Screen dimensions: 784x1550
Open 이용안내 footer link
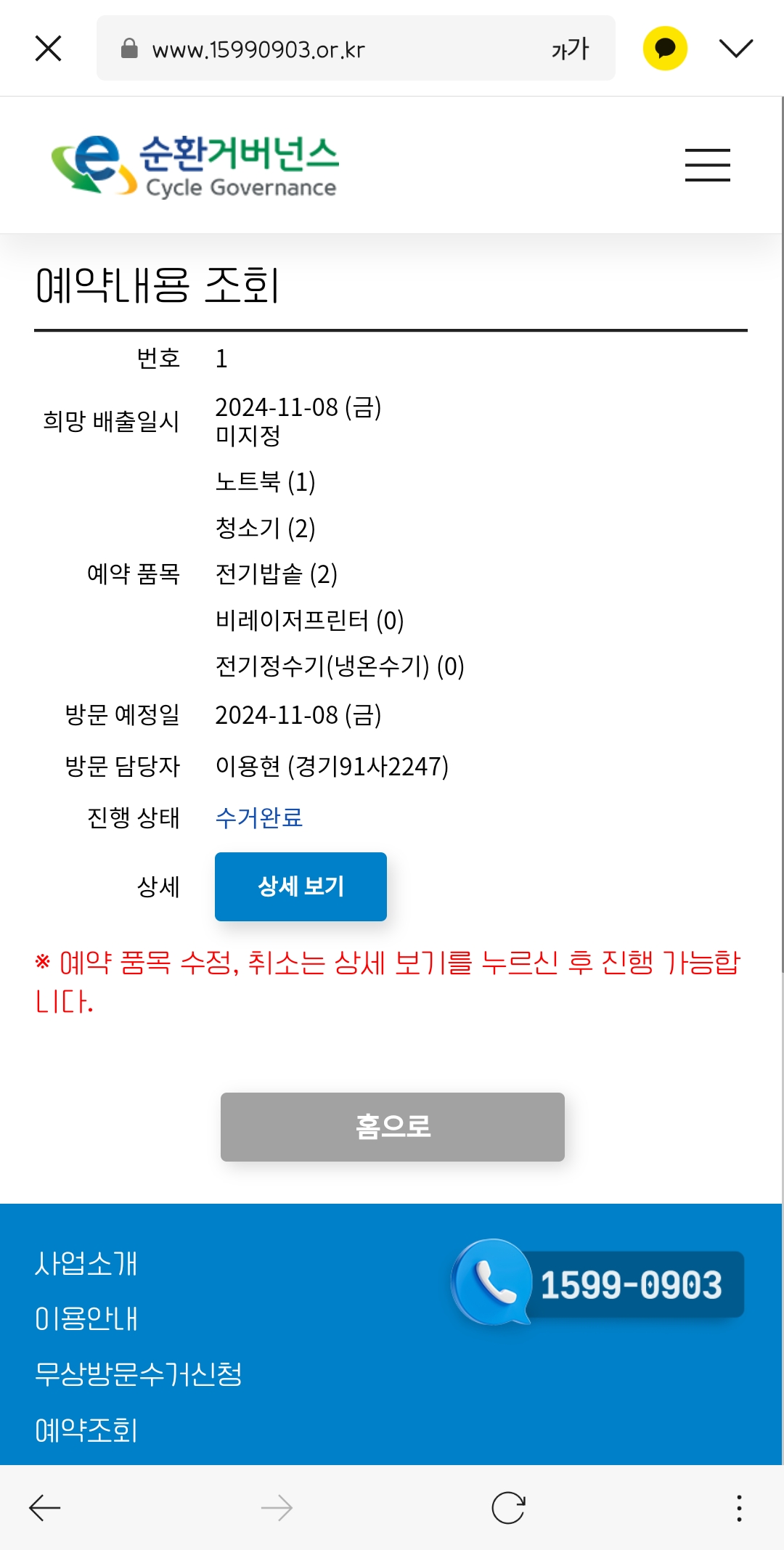[86, 1318]
